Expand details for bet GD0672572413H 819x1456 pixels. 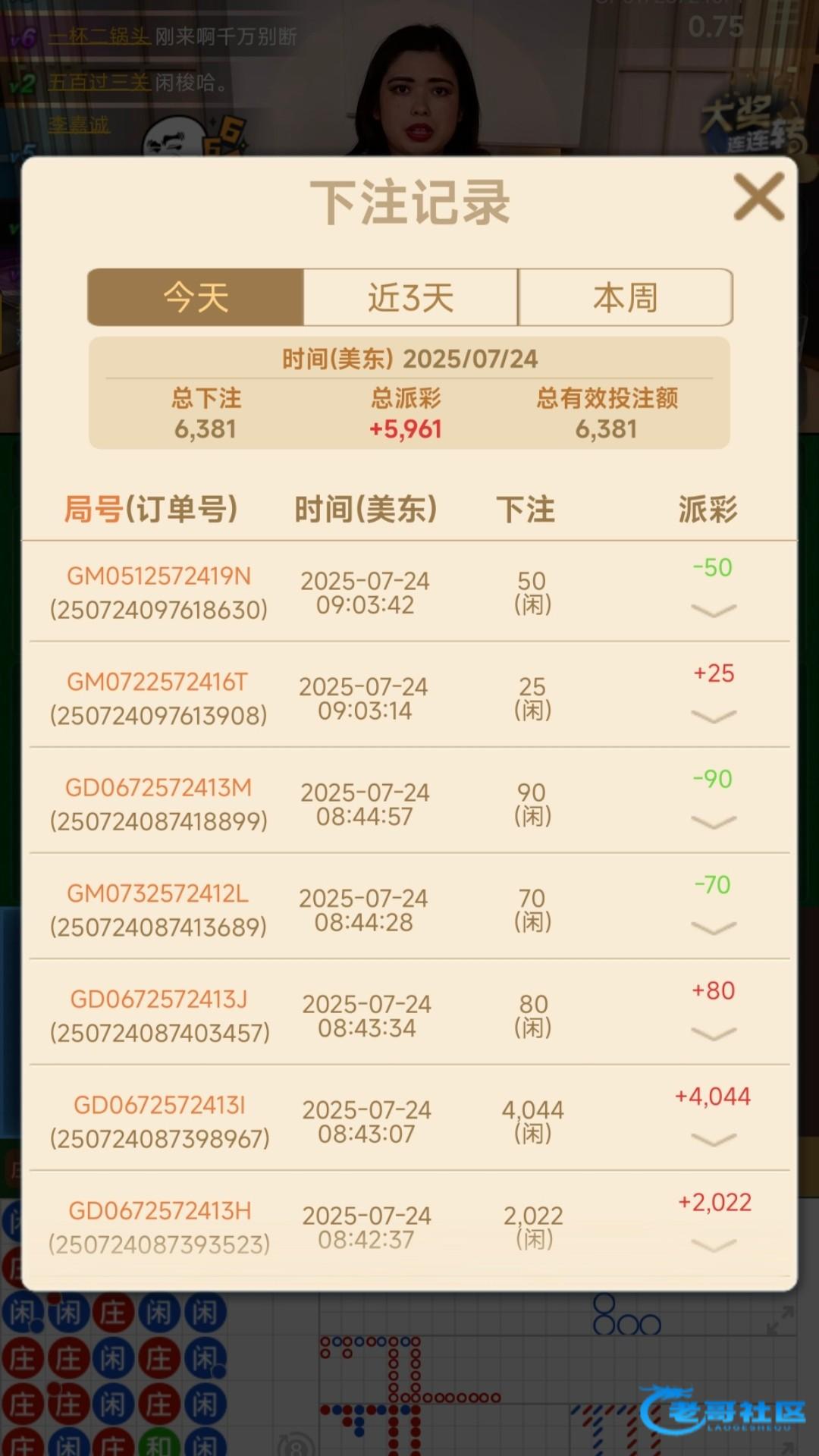click(714, 1245)
